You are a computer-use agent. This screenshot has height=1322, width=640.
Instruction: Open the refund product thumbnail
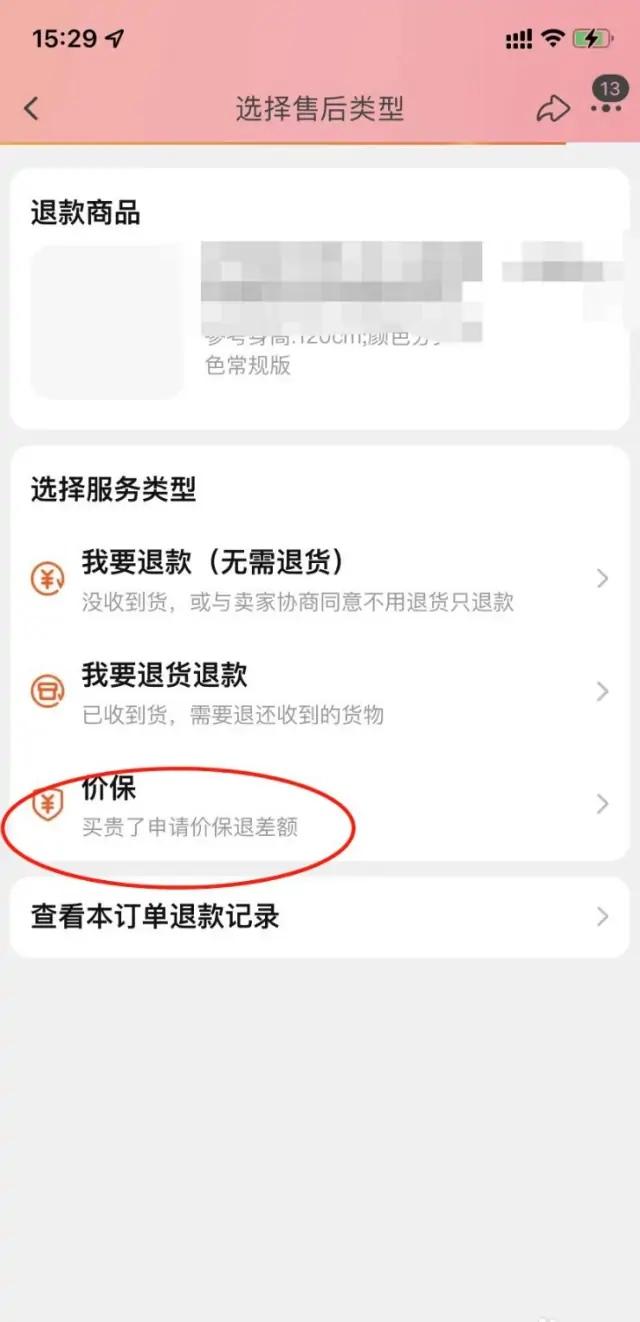107,322
